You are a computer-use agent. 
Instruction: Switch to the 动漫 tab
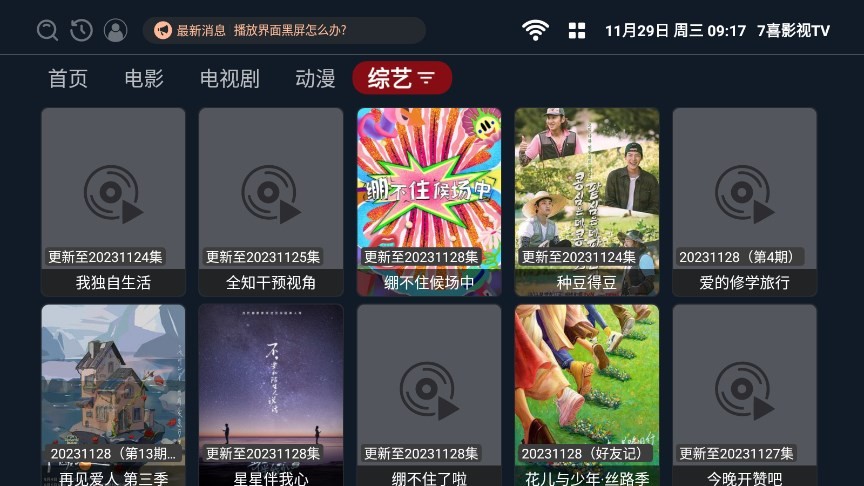click(x=315, y=79)
